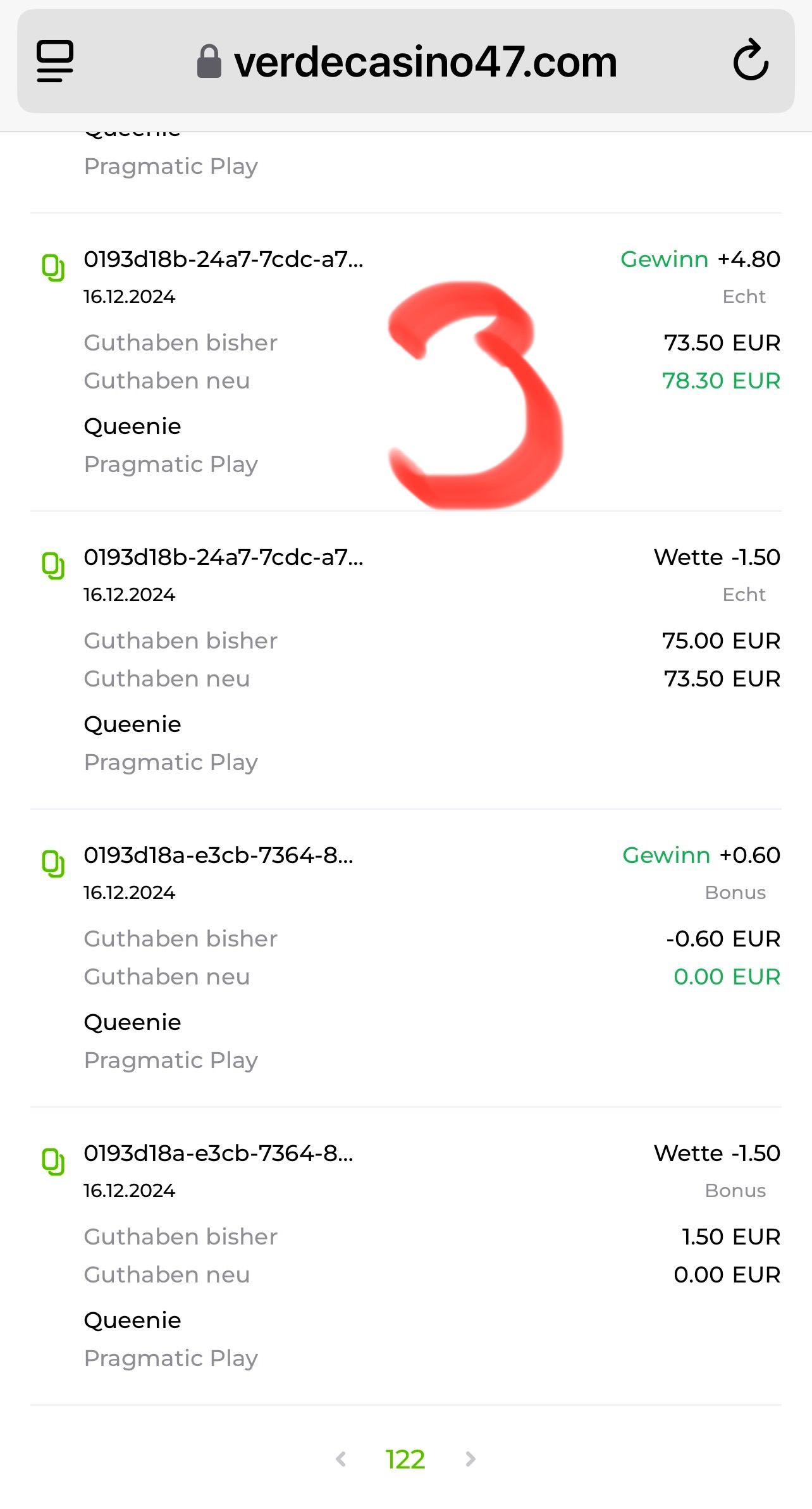This screenshot has width=812, height=1509.
Task: Open the browser page menu icon
Action: point(55,61)
